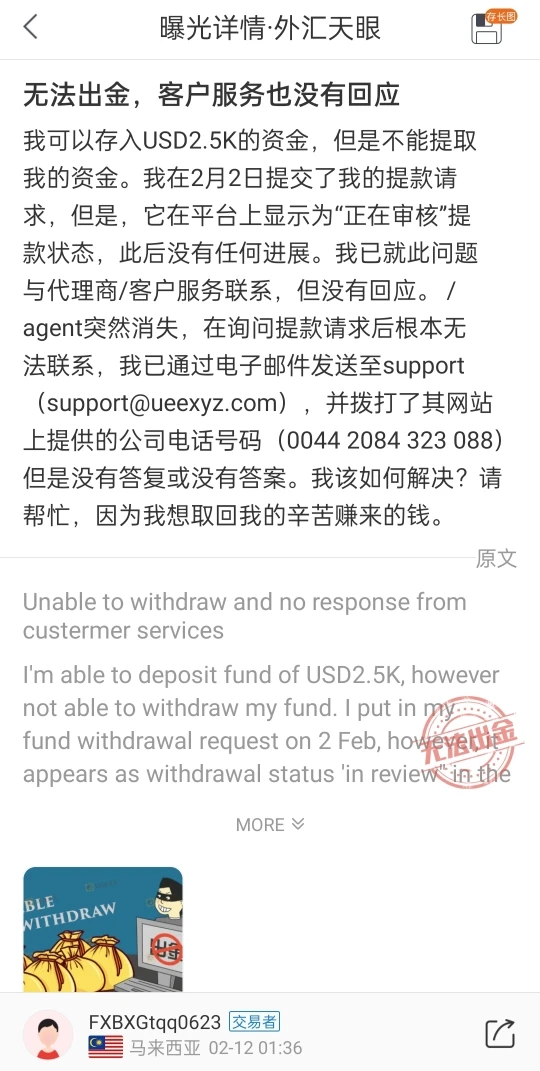This screenshot has height=1071, width=540.
Task: Show the original text via 原文
Action: point(496,558)
